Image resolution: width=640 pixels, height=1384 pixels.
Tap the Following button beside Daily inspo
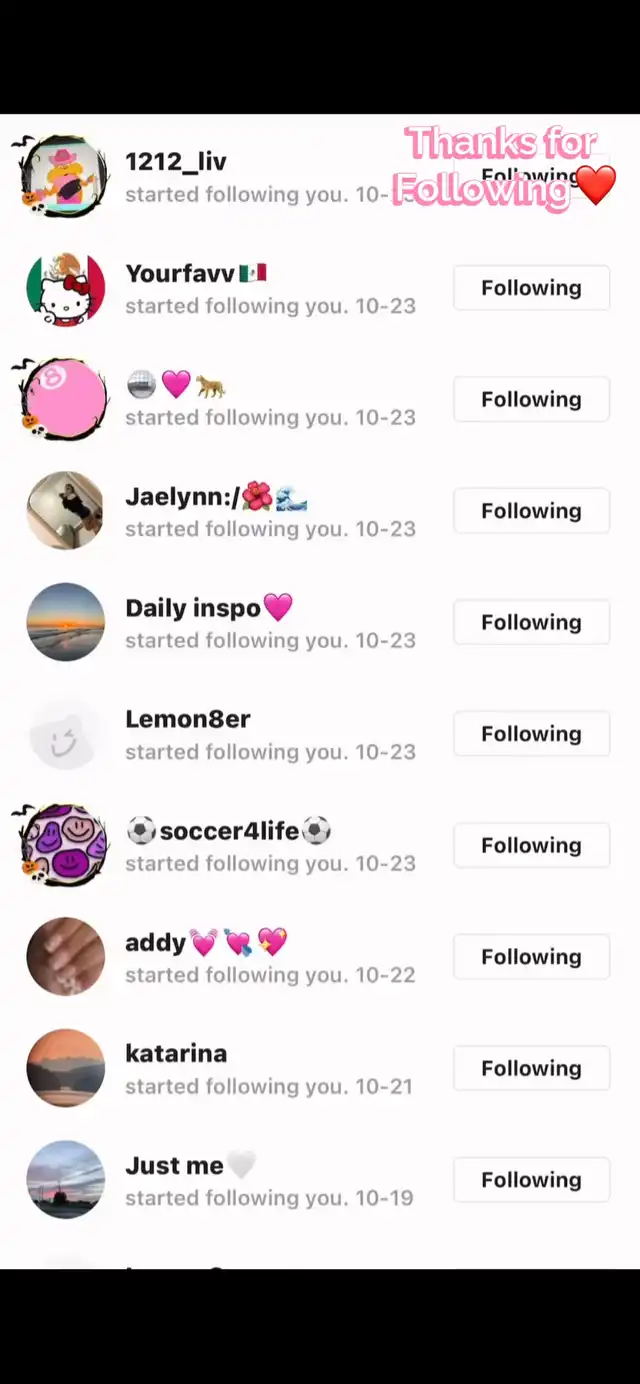[x=531, y=622]
